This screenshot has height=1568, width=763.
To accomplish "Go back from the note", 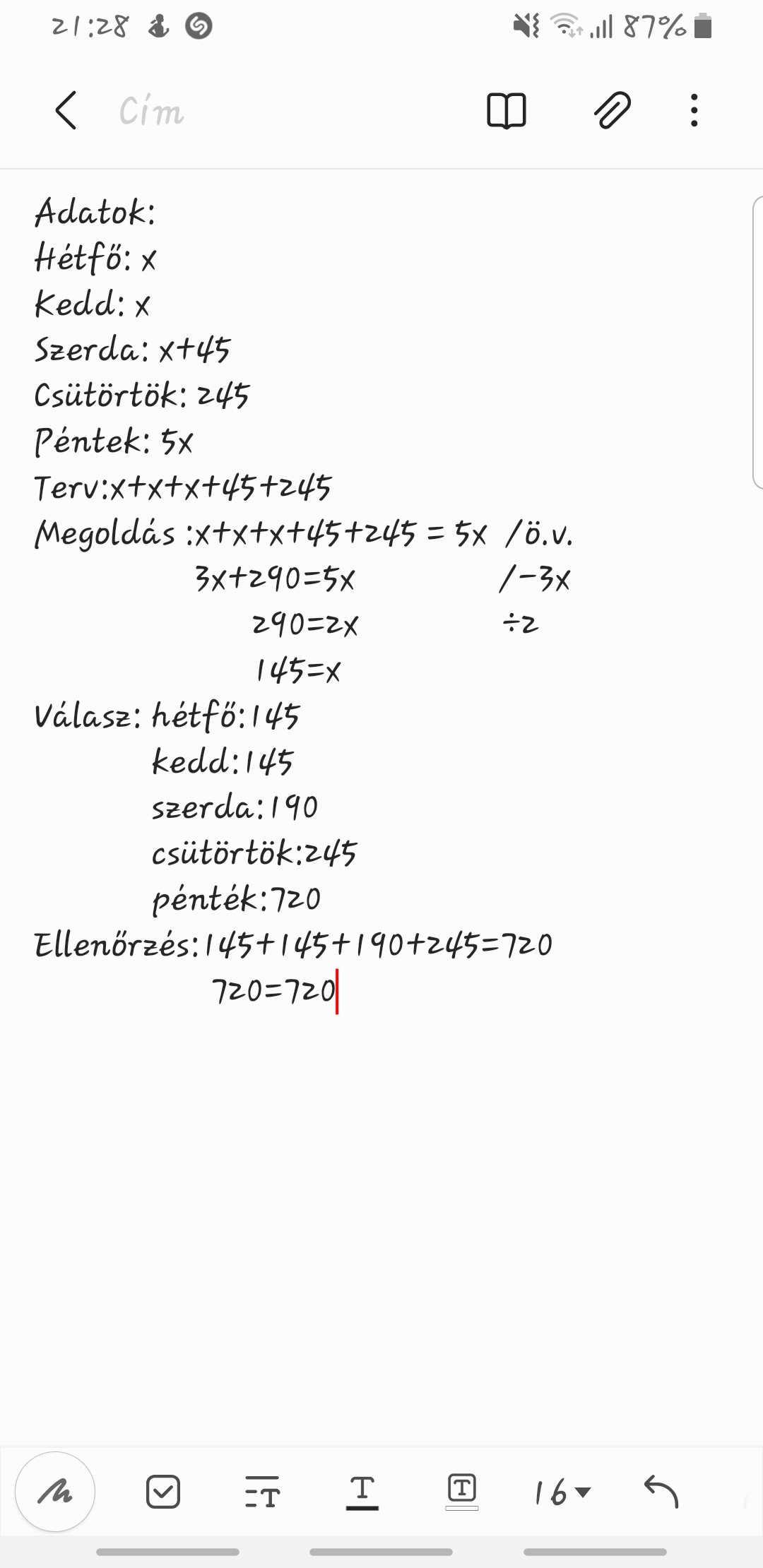I will 66,111.
